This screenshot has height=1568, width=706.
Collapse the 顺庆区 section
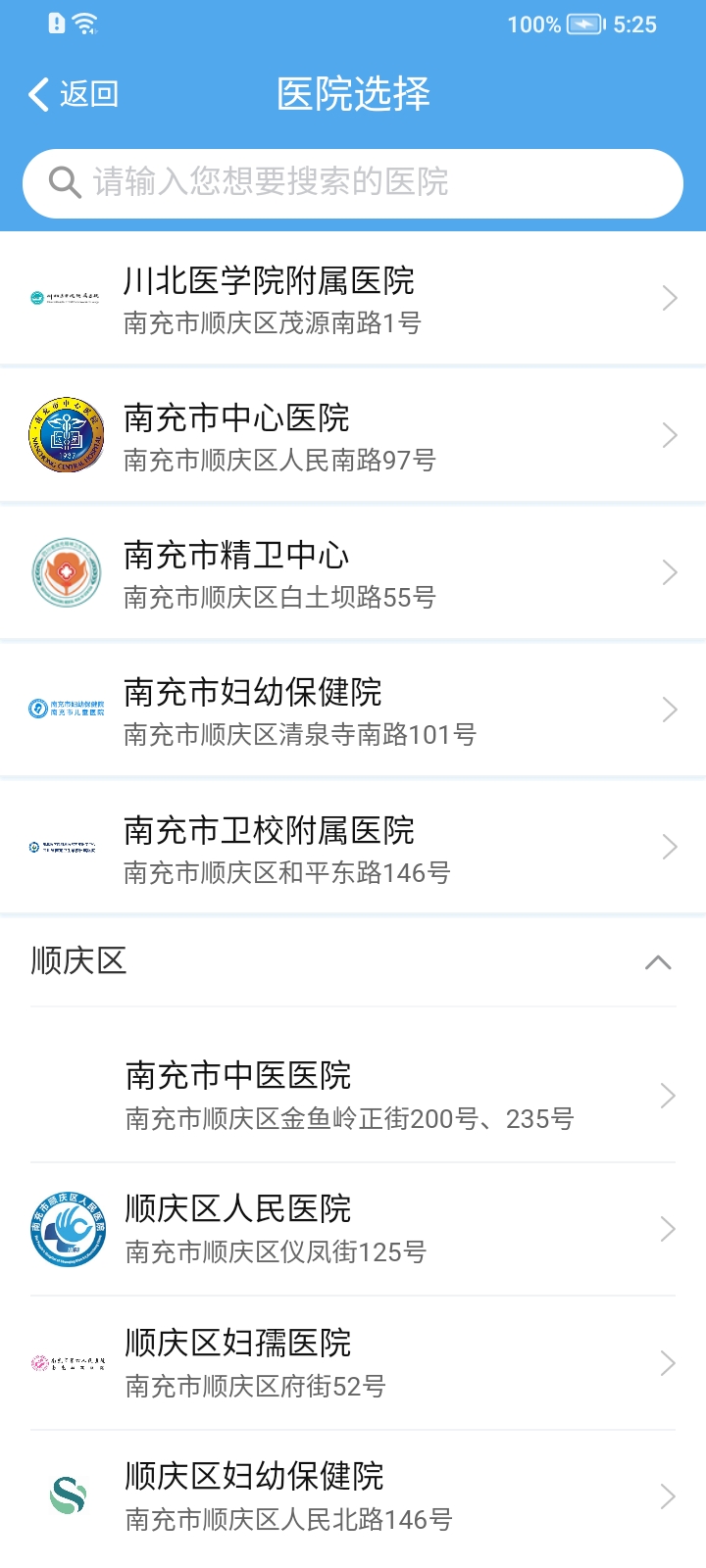coord(656,963)
